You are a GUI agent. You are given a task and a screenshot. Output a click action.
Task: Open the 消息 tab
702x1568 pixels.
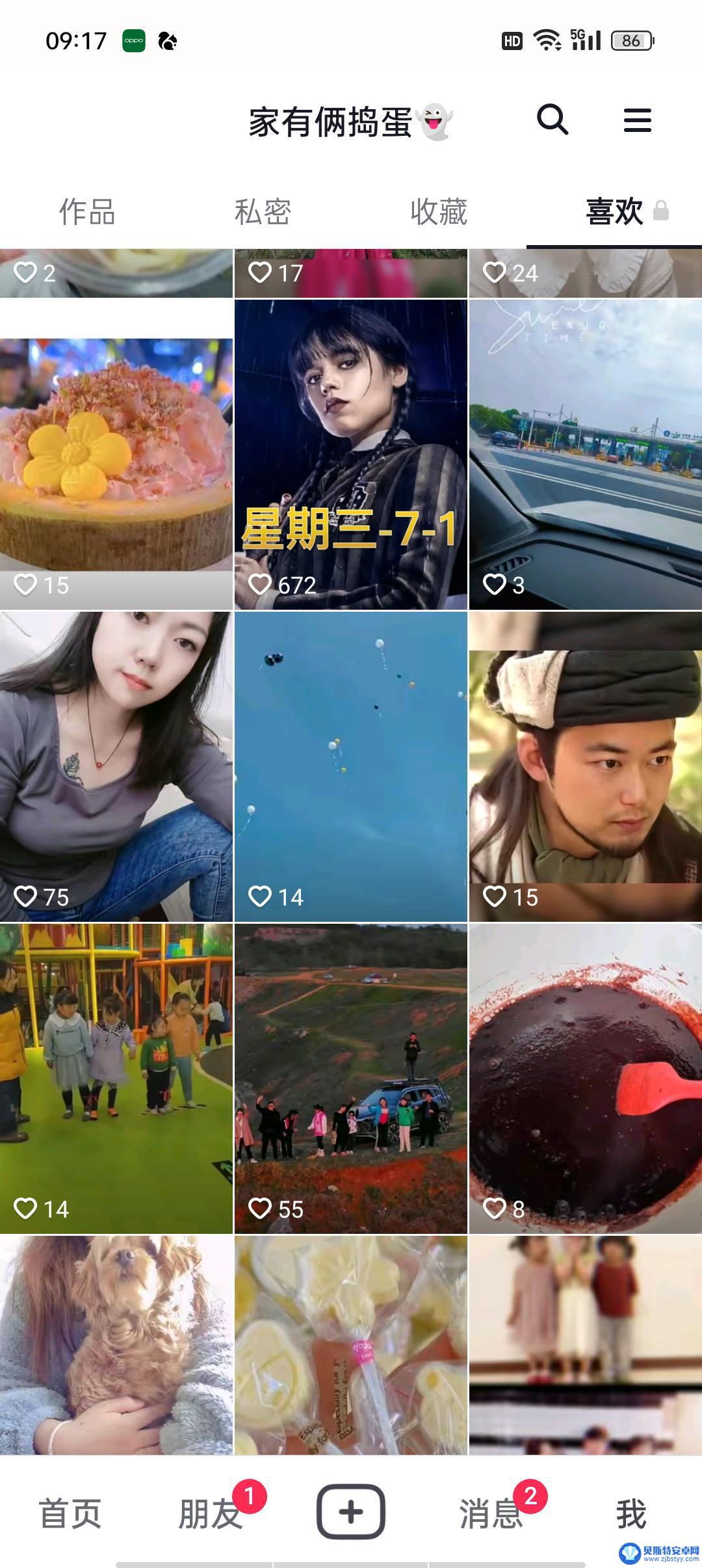pos(491,1513)
